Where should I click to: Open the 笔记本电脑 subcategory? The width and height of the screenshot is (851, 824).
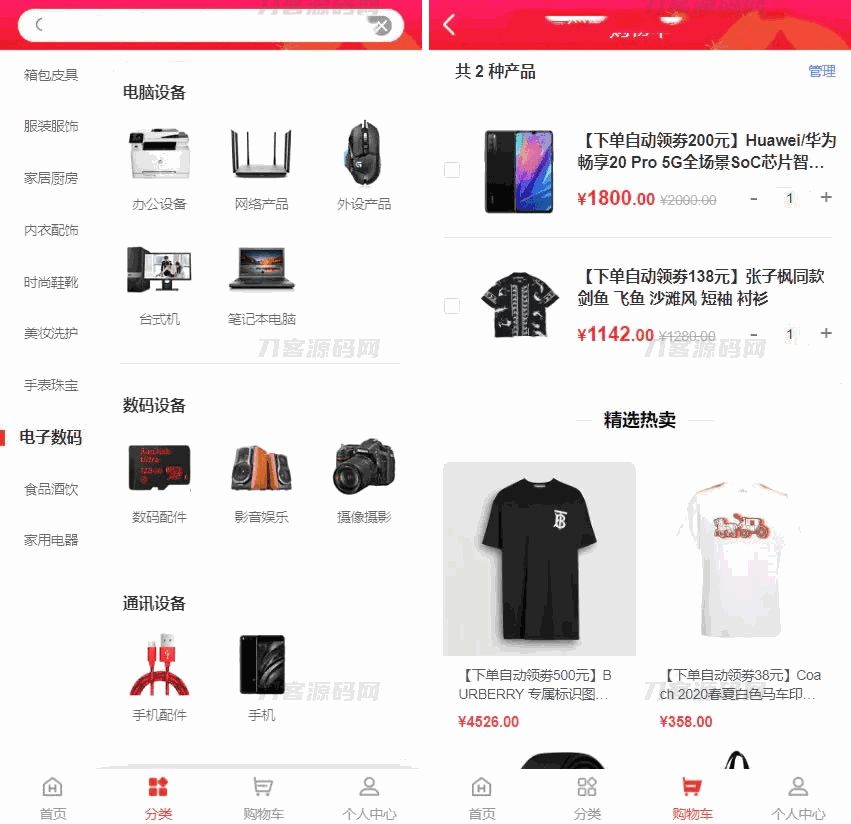click(x=261, y=285)
